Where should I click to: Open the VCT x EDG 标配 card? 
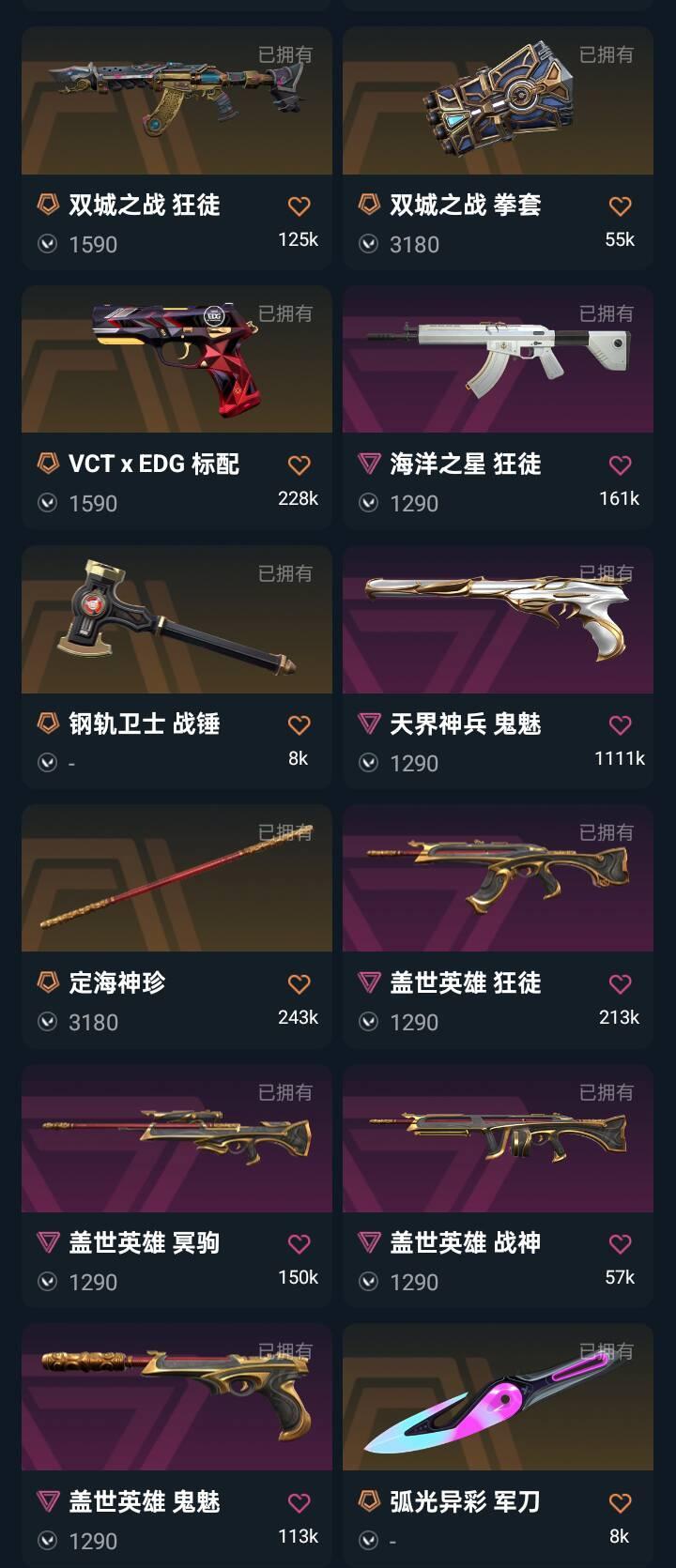click(177, 360)
